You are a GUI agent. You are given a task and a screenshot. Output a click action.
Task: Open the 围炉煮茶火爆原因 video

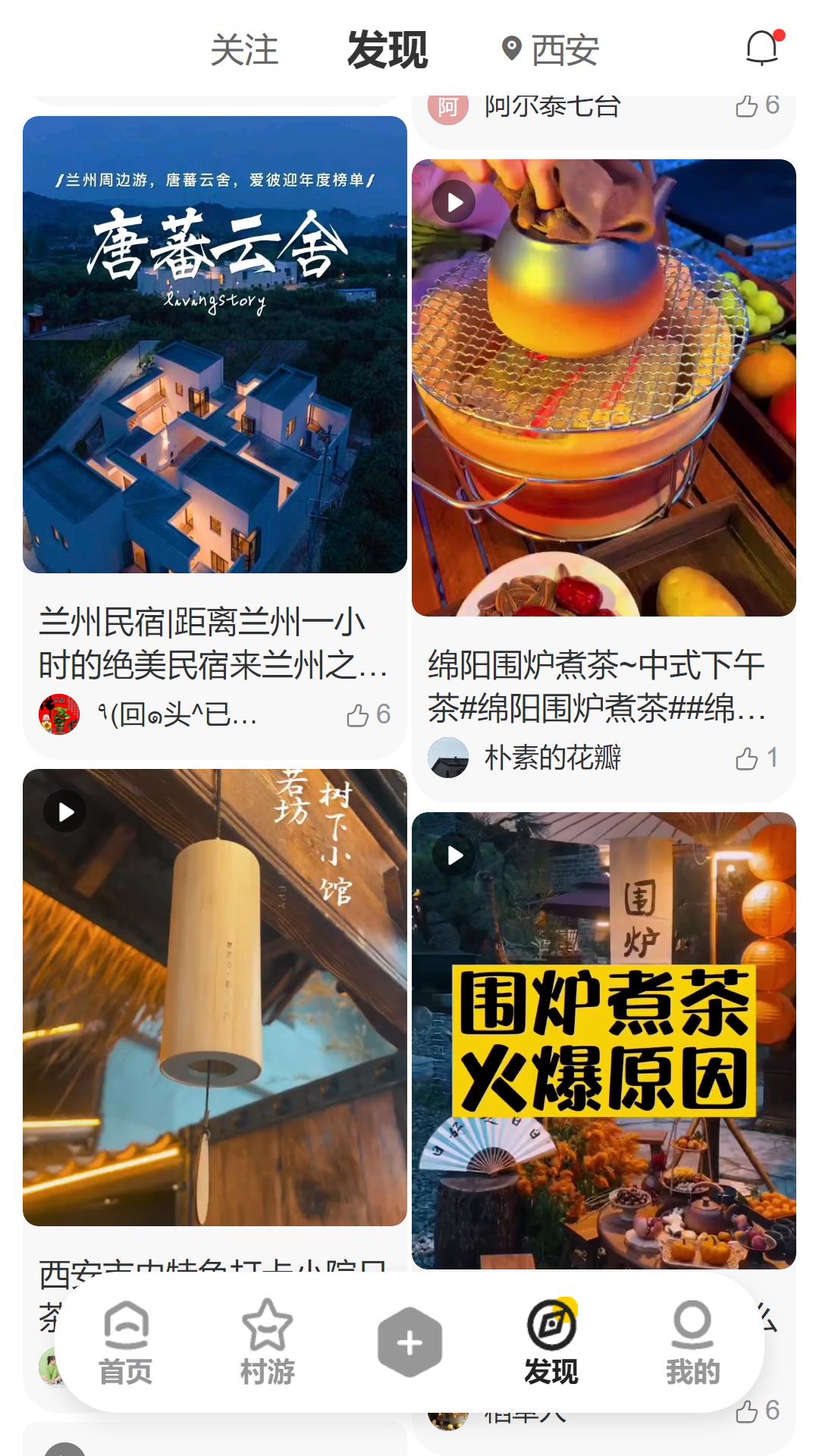[x=604, y=1040]
